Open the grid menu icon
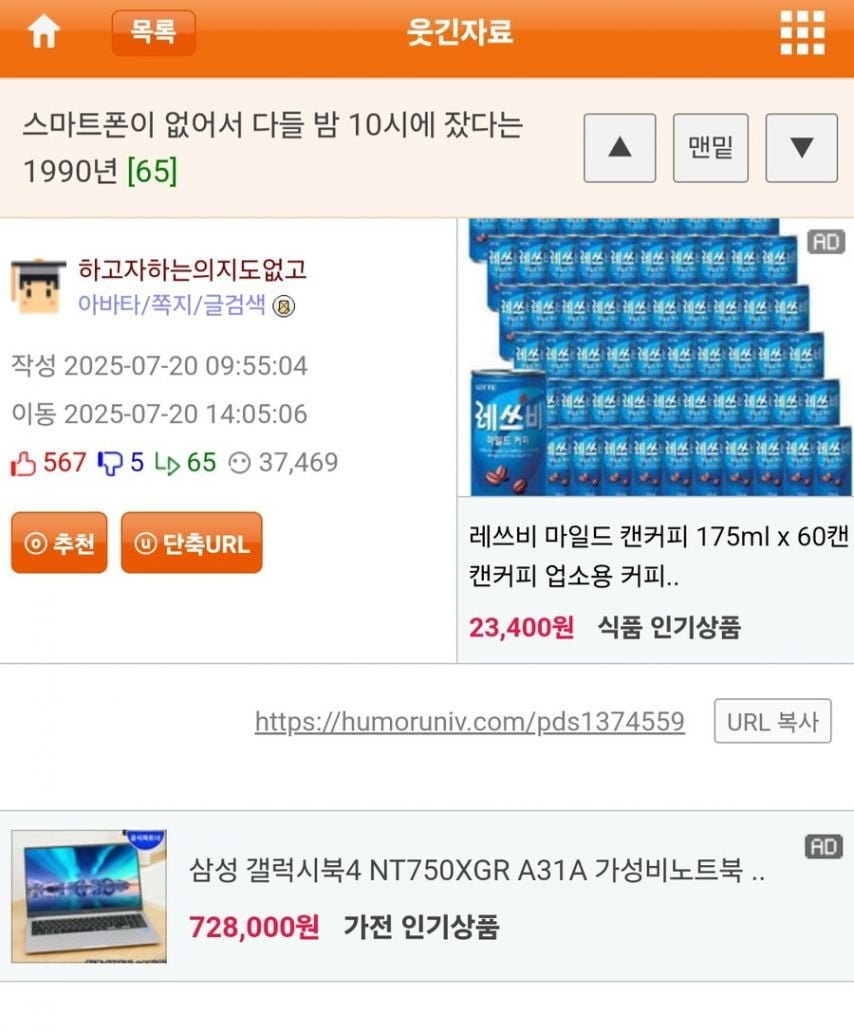Screen dimensions: 854x1032 pyautogui.click(x=802, y=33)
